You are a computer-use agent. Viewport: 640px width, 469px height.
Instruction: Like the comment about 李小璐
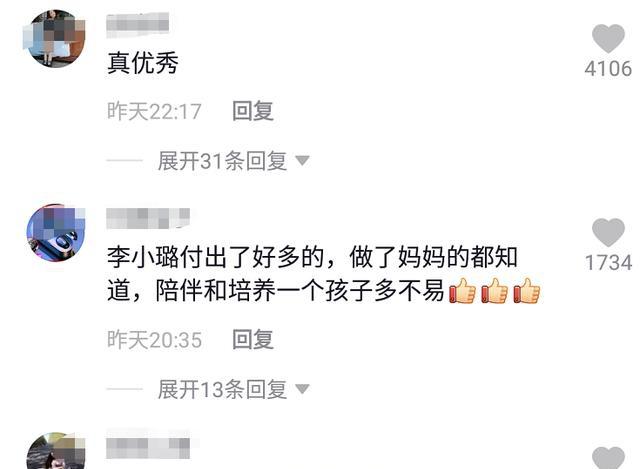point(607,233)
